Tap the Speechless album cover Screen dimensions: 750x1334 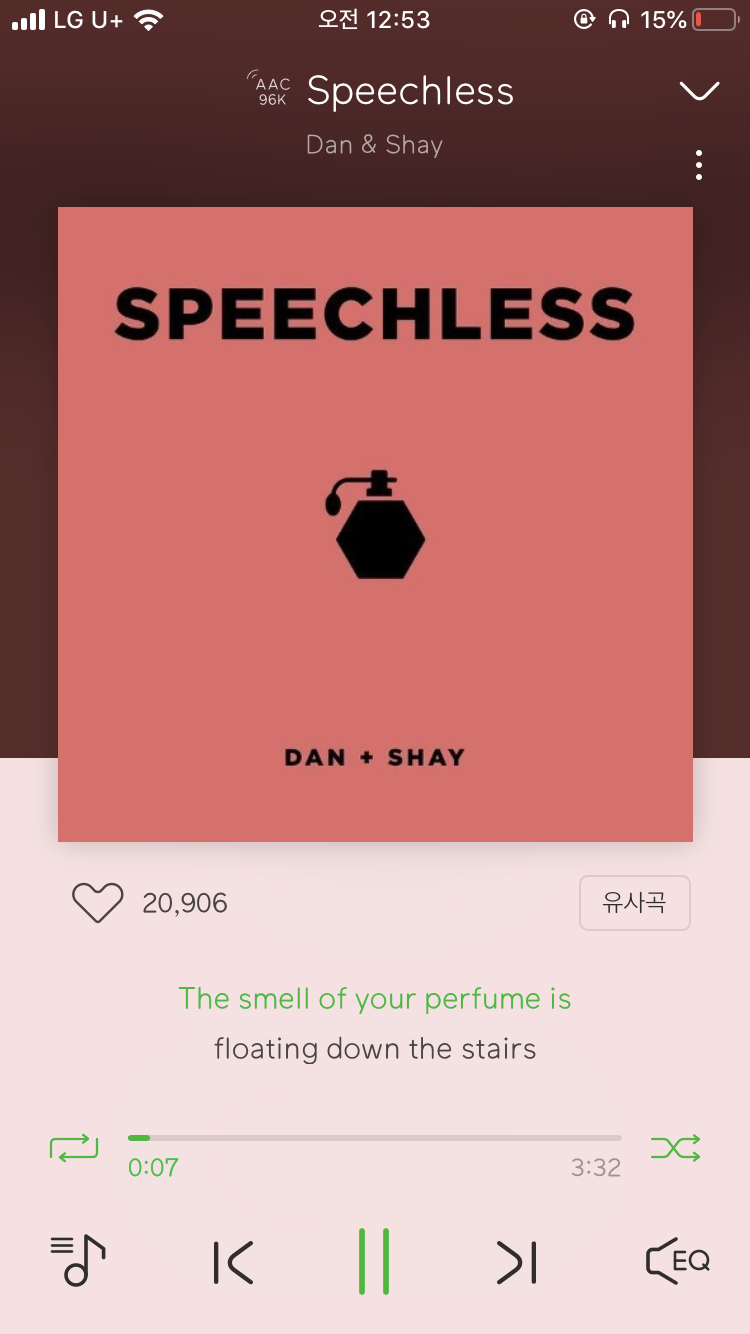[375, 524]
